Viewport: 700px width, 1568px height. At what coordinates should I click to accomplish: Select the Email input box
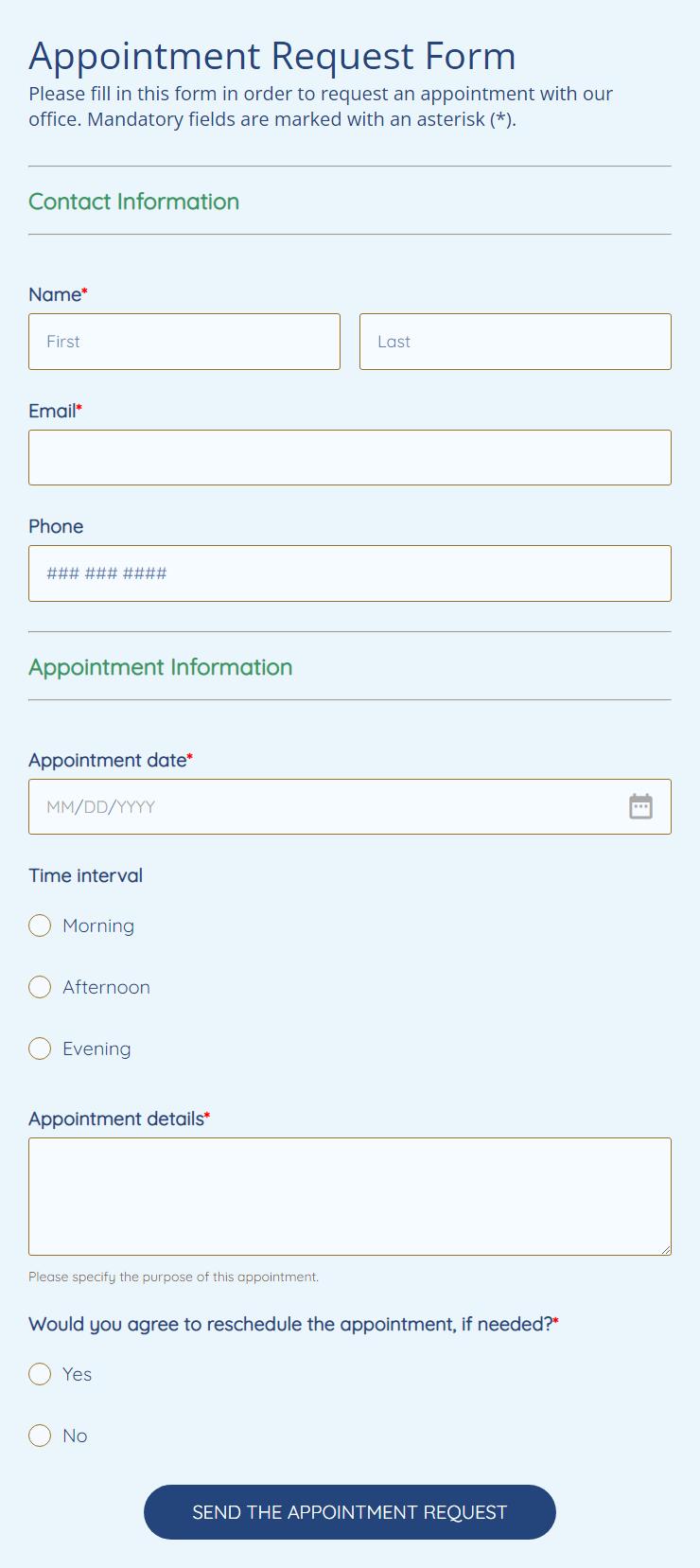point(350,458)
